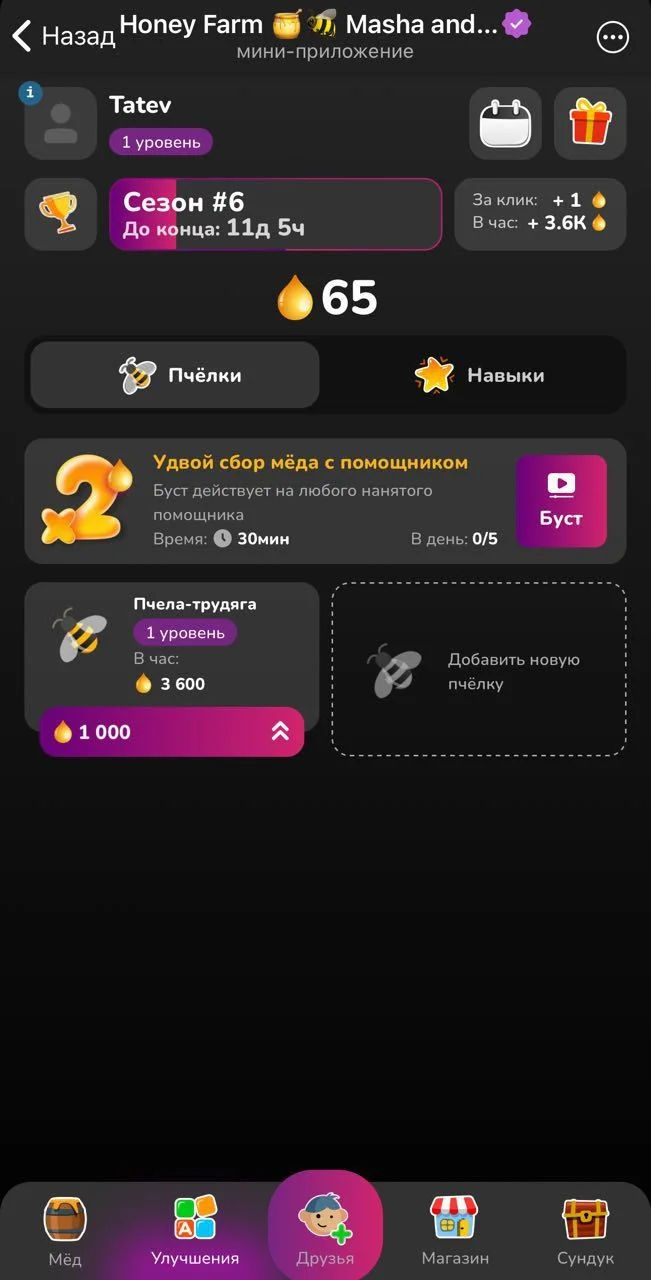The image size is (651, 1280).
Task: Open the Сундук tab
Action: coord(586,1232)
